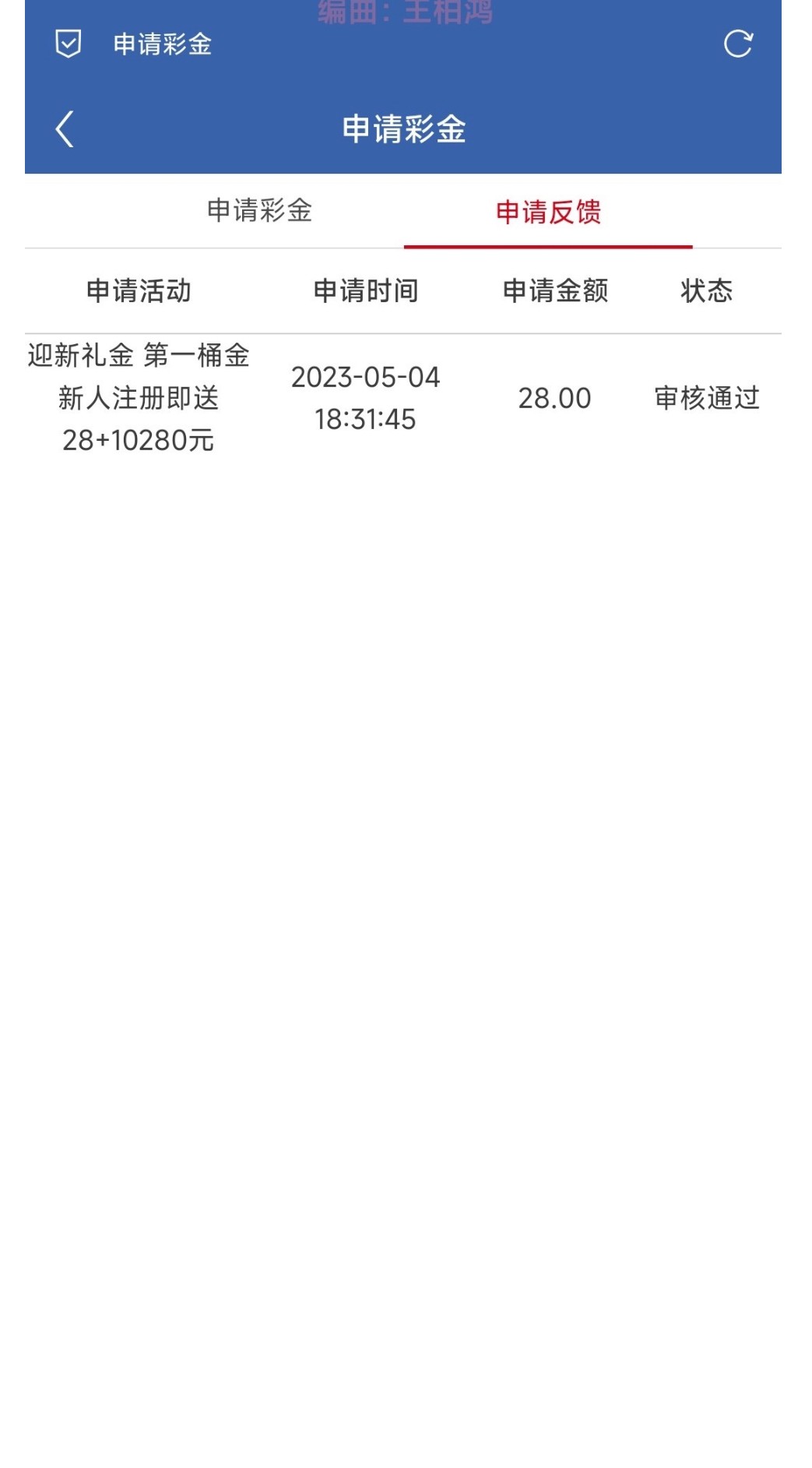812x1468 pixels.
Task: Tap the refresh icon in the top bar
Action: click(737, 44)
